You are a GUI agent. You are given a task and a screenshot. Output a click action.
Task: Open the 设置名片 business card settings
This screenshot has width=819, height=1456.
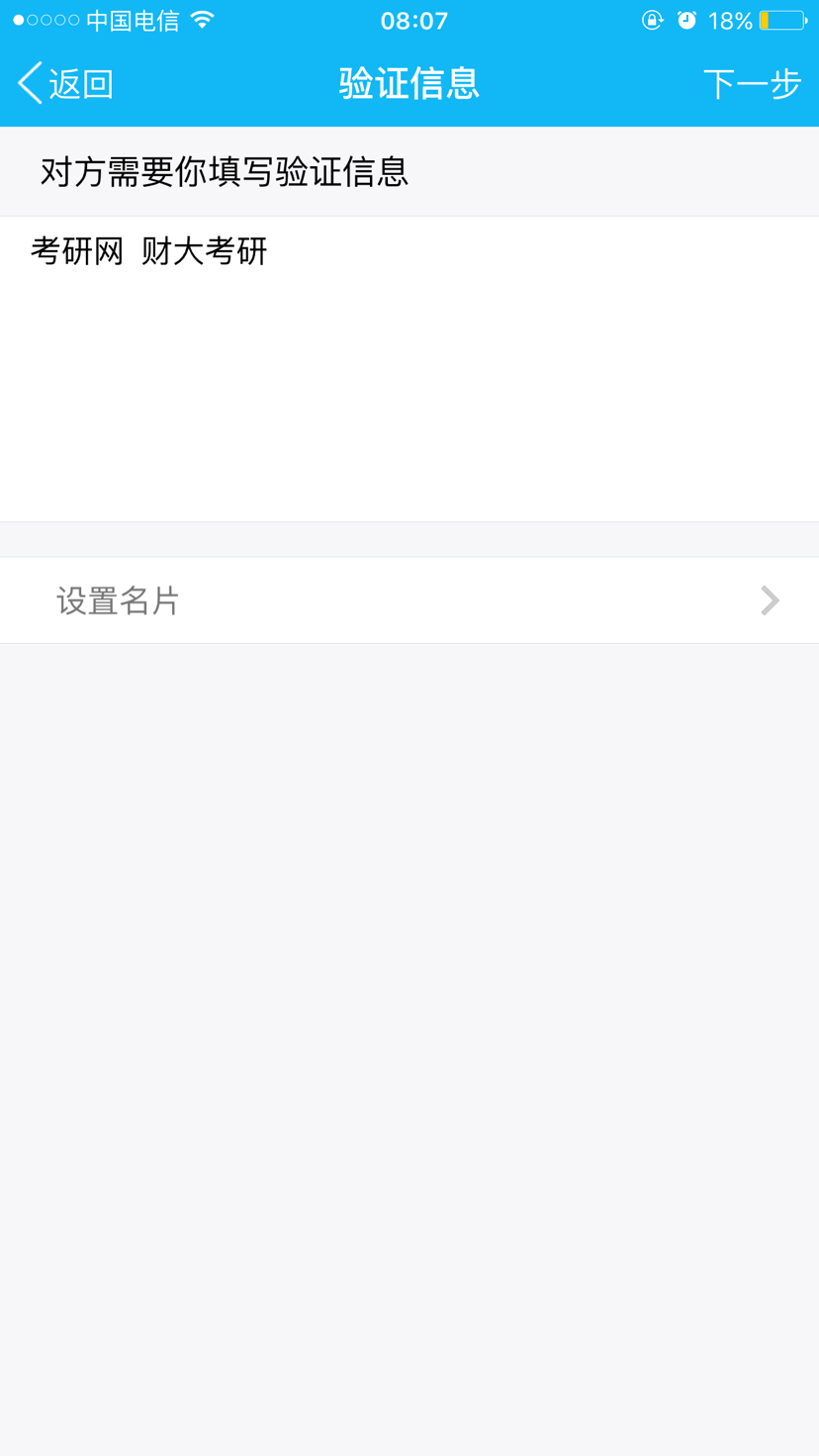pos(119,600)
